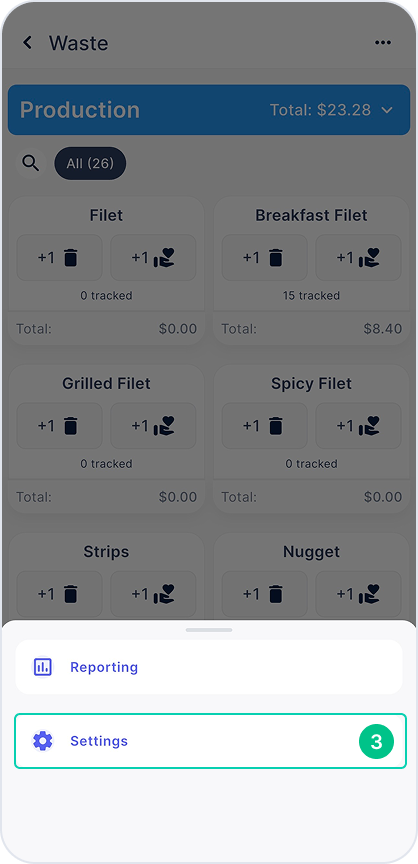The image size is (418, 864).
Task: Add one donated Breakfast Filet
Action: (358, 258)
